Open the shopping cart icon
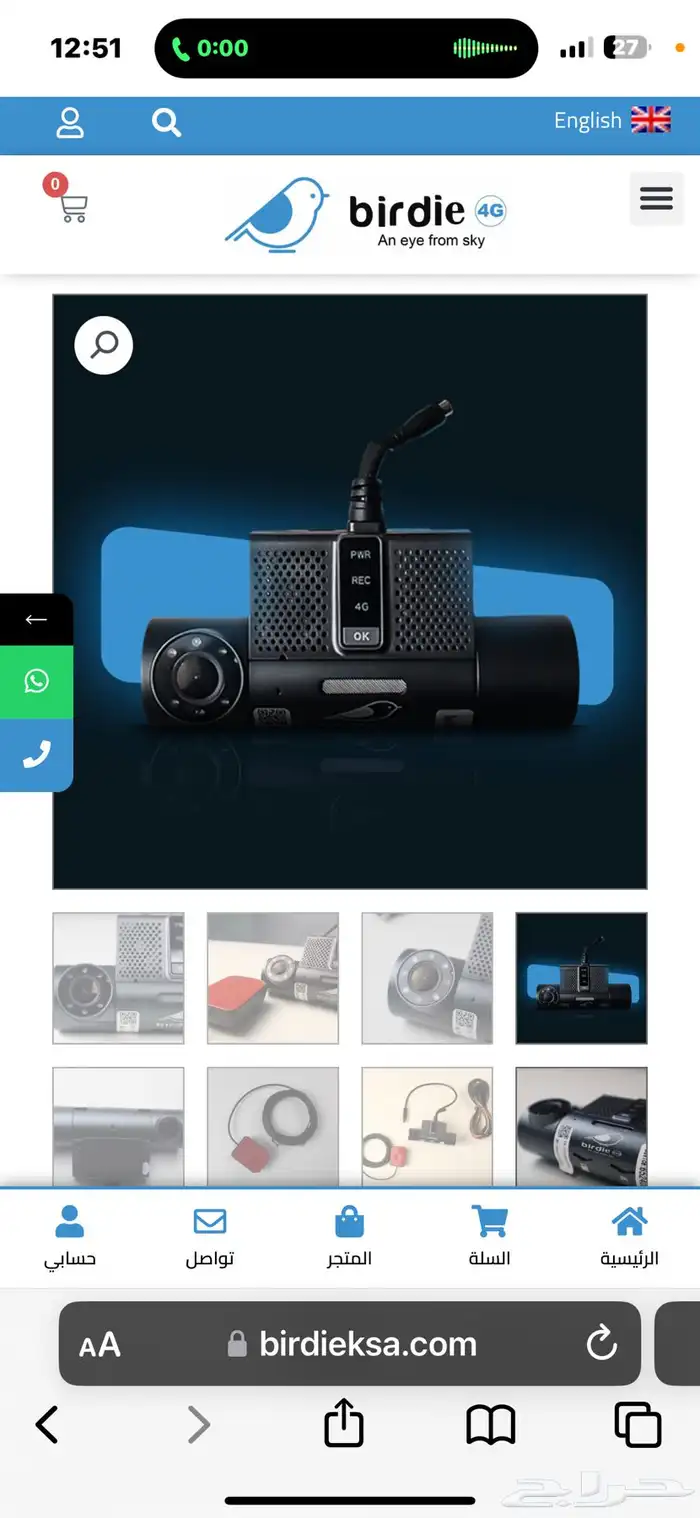This screenshot has height=1518, width=700. coord(72,207)
